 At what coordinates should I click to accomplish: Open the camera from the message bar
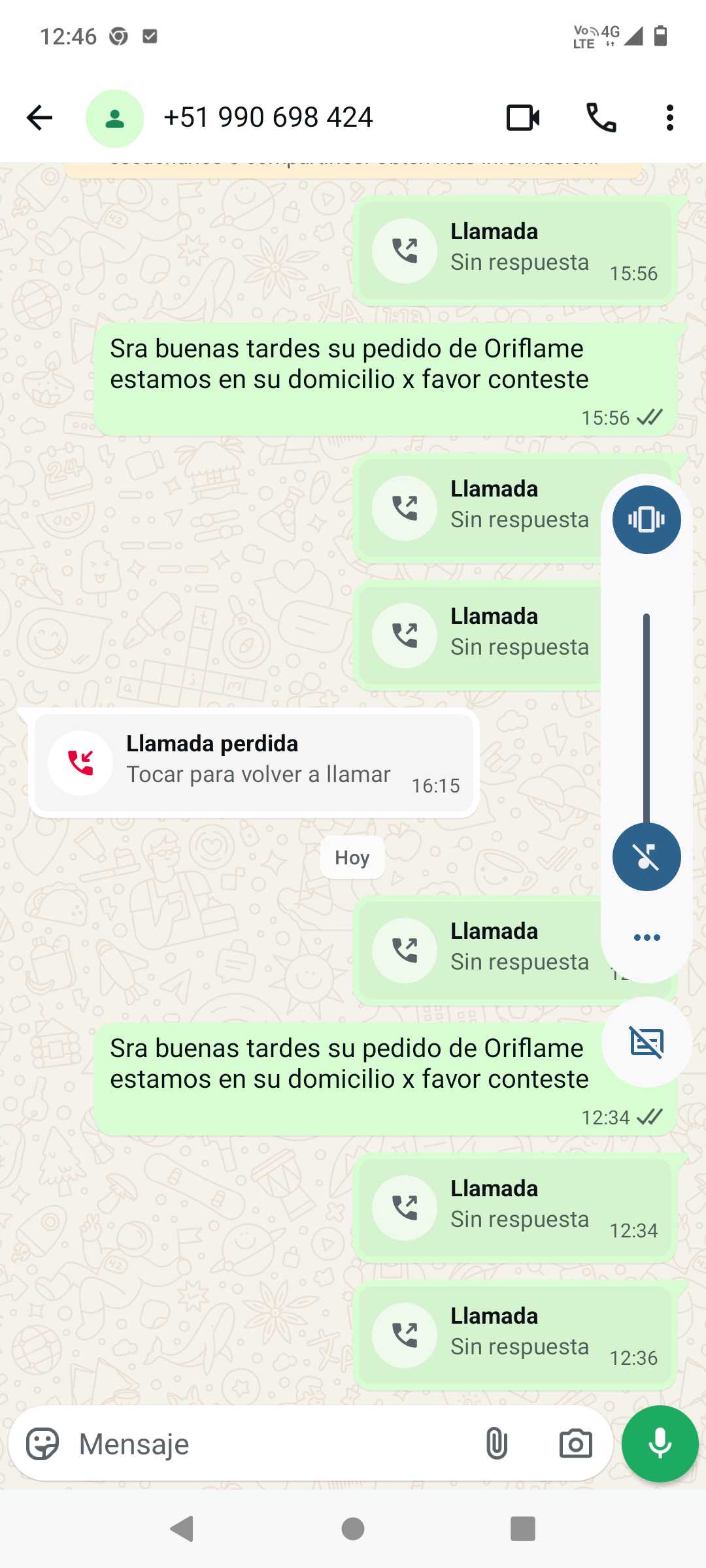575,1443
